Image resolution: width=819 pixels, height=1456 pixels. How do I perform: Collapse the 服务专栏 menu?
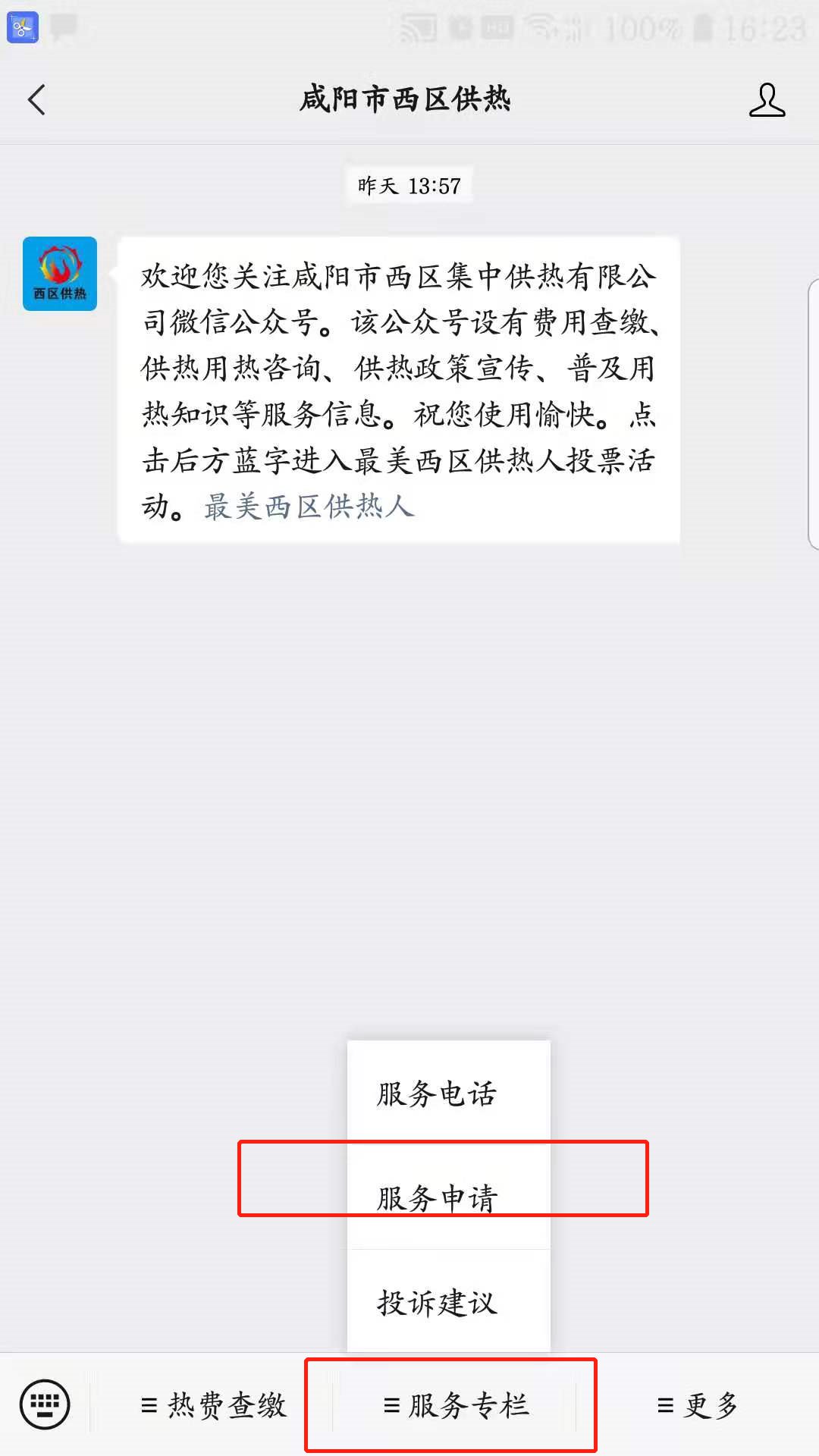455,1405
